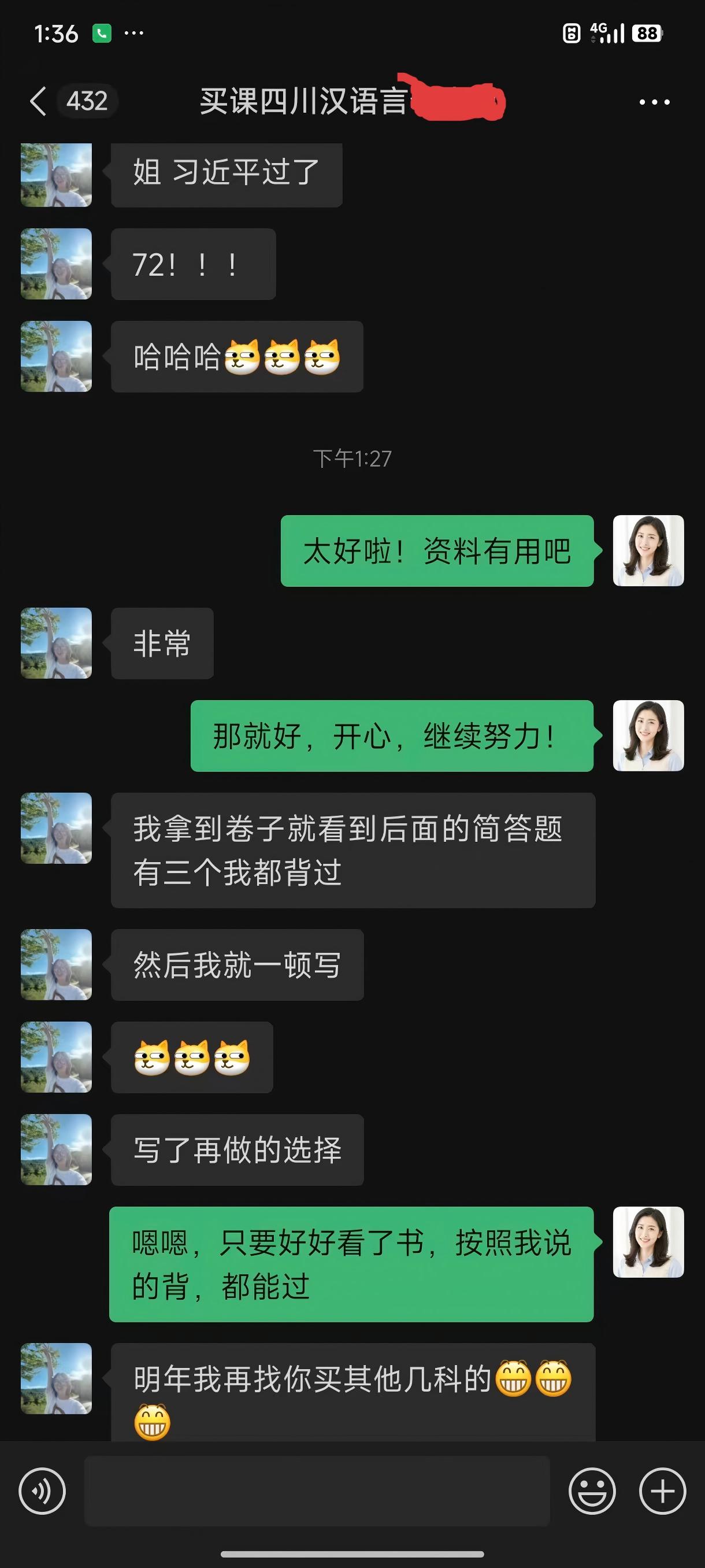Open the emoji sticker panel
Image resolution: width=705 pixels, height=1568 pixels.
[x=592, y=1491]
